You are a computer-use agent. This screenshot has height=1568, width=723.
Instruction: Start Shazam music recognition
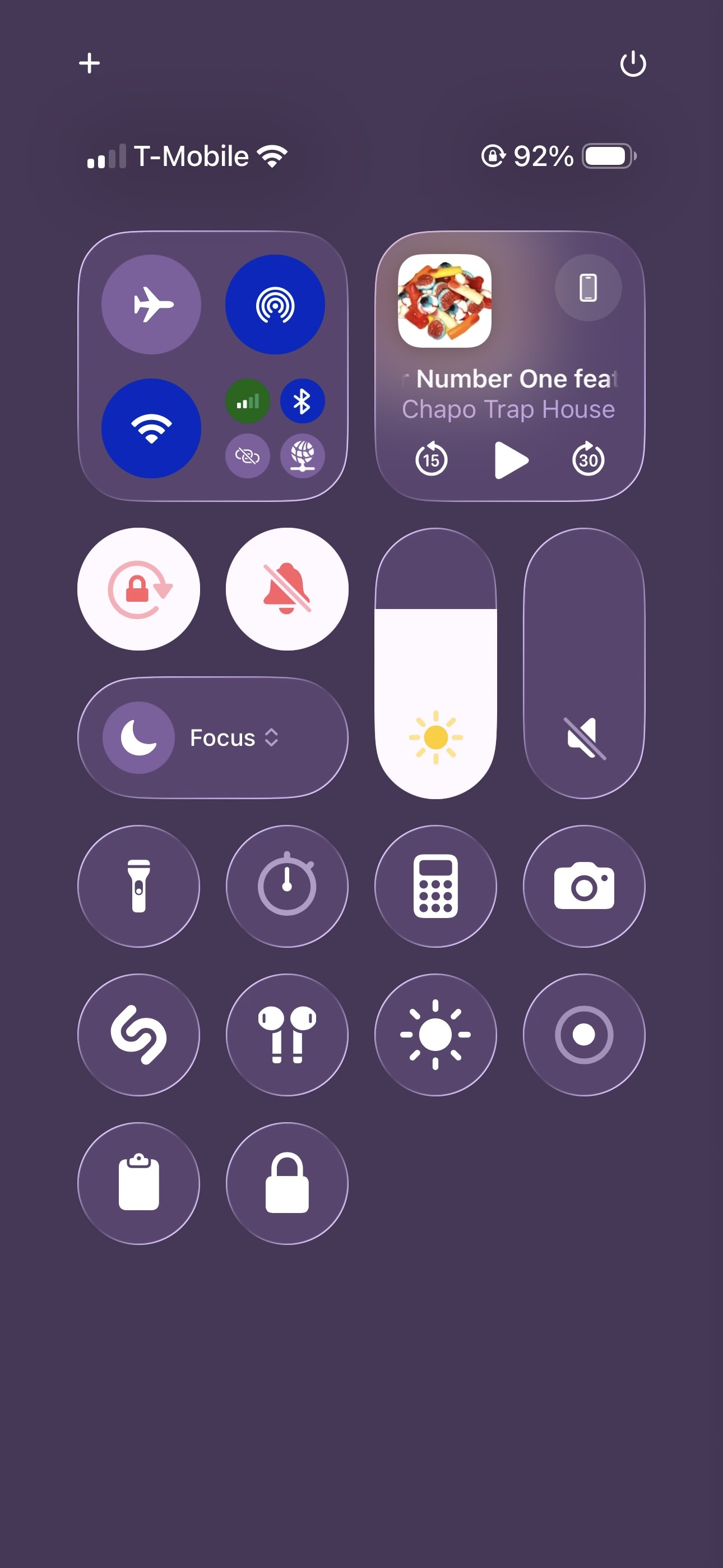[x=139, y=1035]
